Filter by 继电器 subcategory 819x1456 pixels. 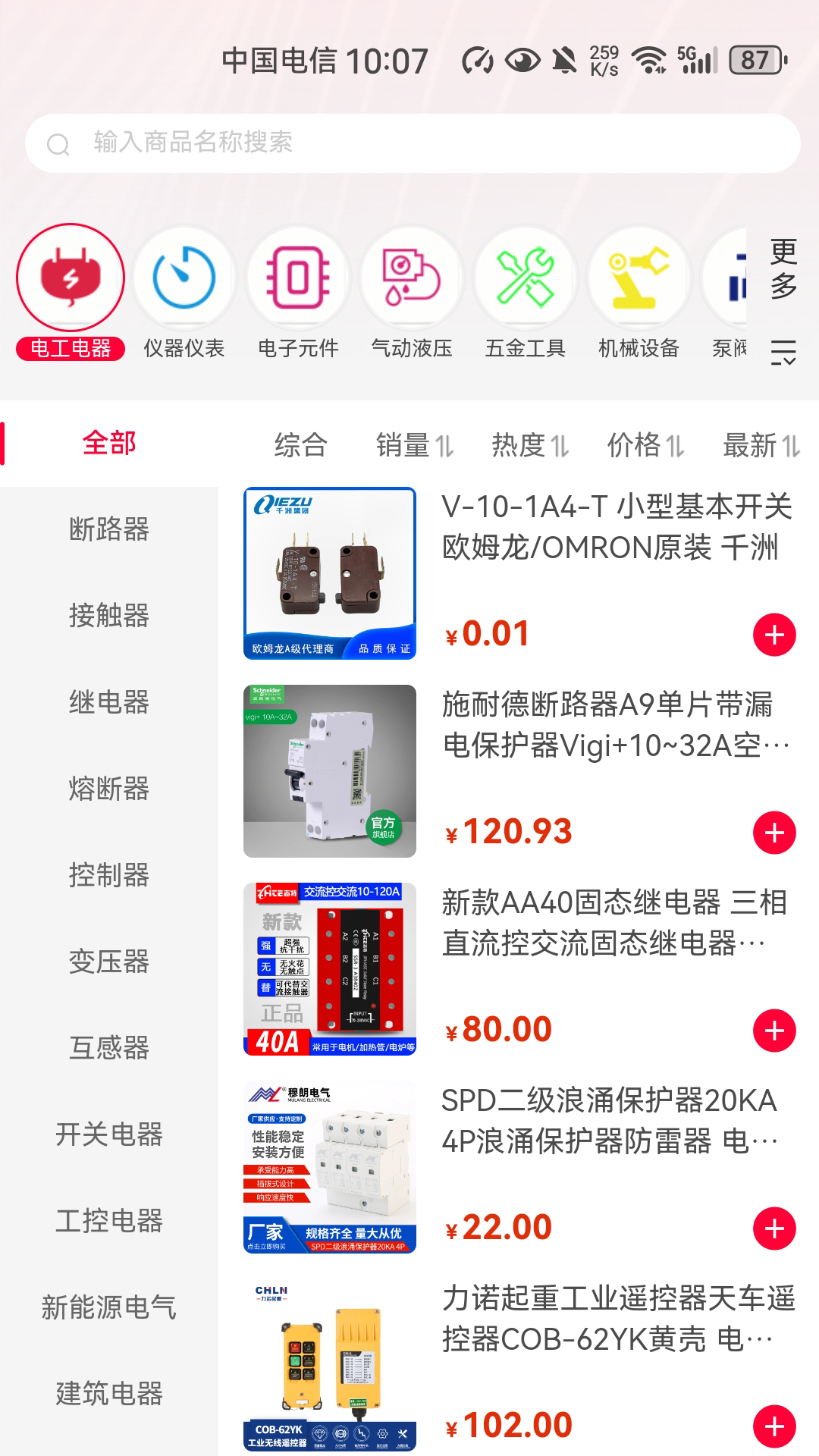pos(109,702)
